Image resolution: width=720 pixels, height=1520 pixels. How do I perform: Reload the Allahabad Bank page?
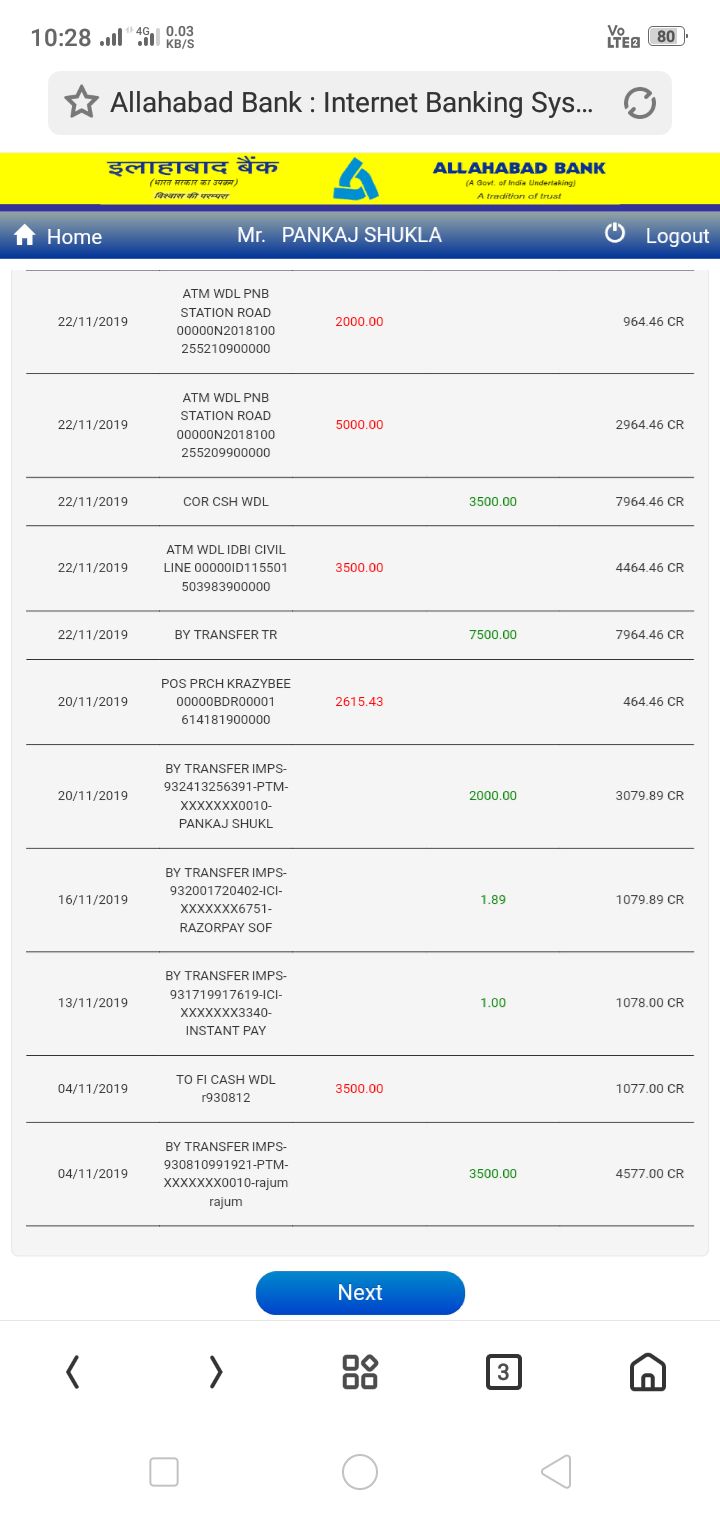(639, 103)
